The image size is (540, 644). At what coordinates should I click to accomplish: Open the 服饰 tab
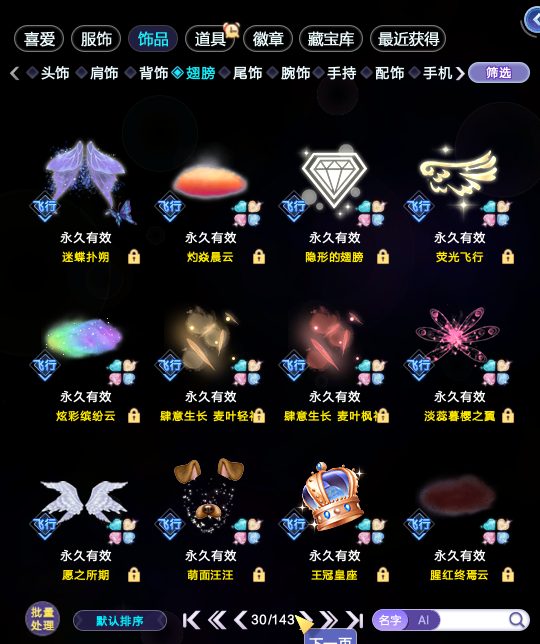point(96,39)
